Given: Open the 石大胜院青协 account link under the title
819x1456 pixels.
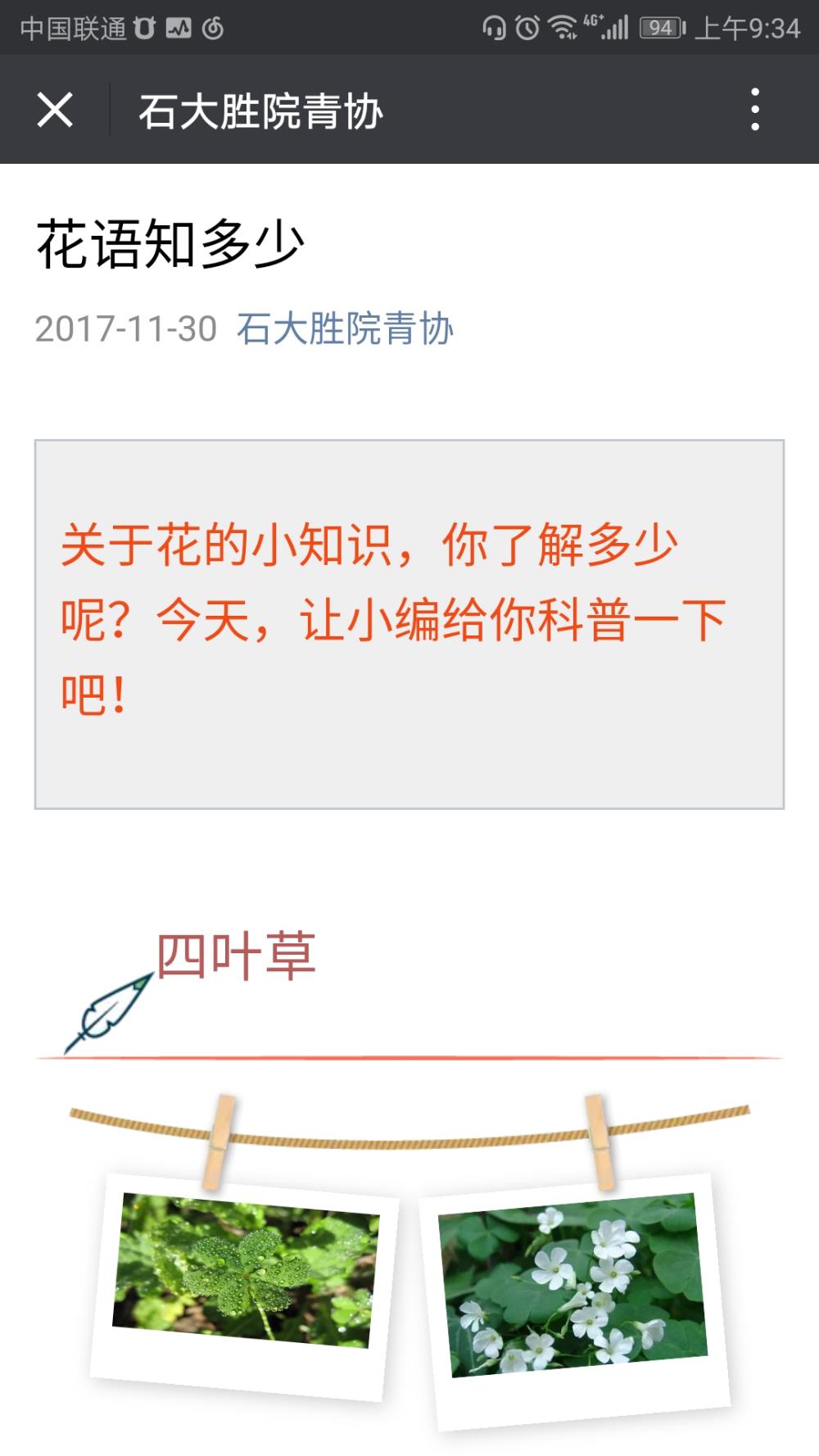Looking at the screenshot, I should pos(345,328).
